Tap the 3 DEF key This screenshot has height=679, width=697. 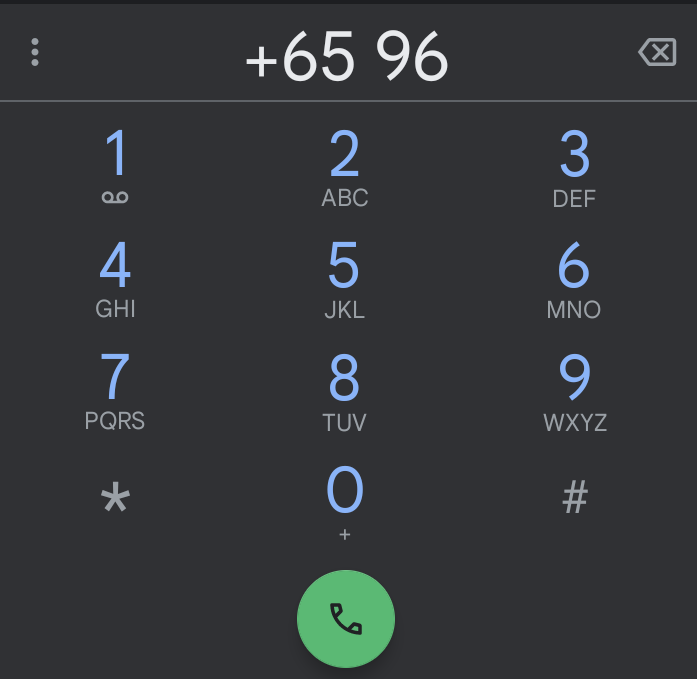pyautogui.click(x=574, y=168)
